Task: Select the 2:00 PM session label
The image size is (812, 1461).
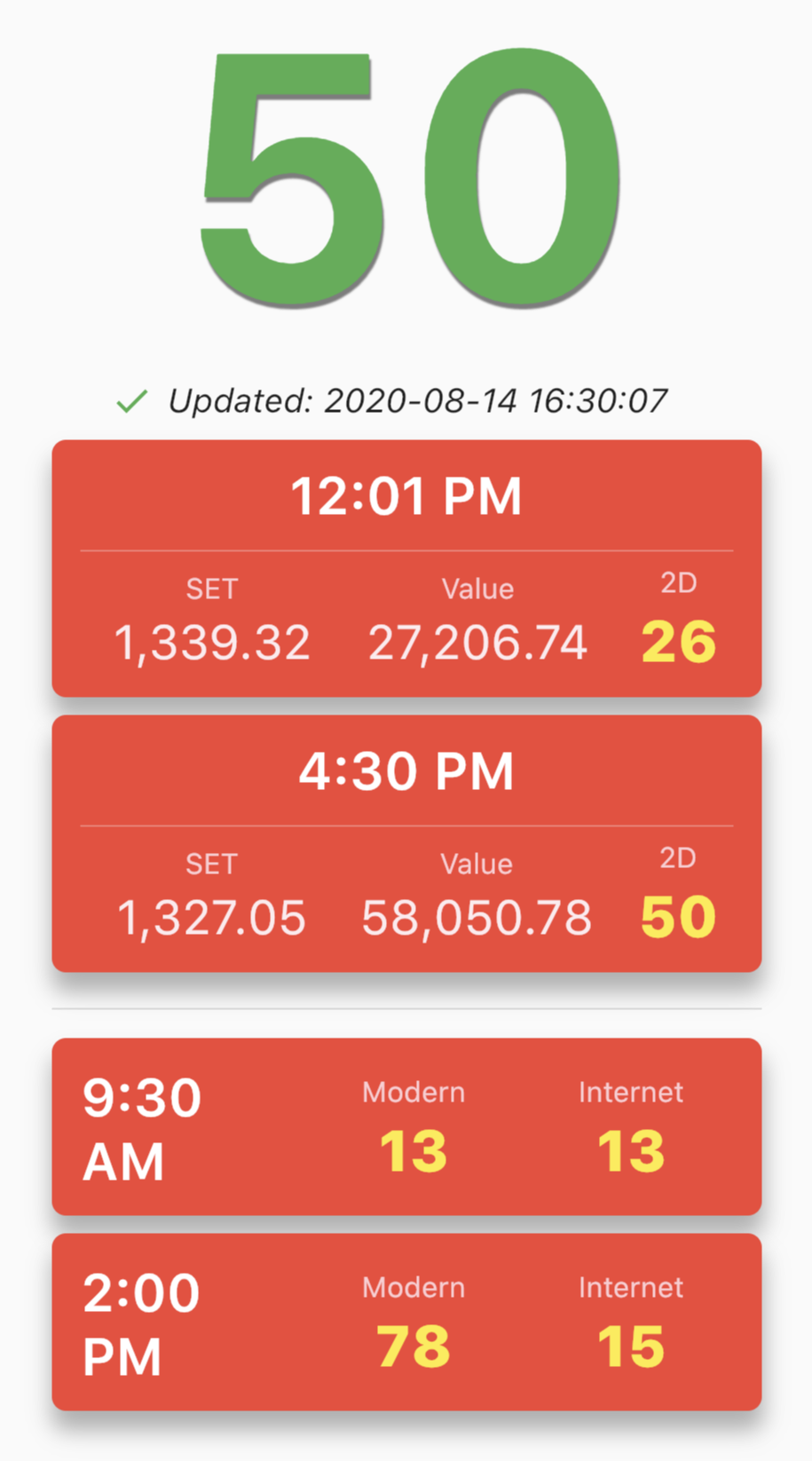Action: (x=140, y=1323)
